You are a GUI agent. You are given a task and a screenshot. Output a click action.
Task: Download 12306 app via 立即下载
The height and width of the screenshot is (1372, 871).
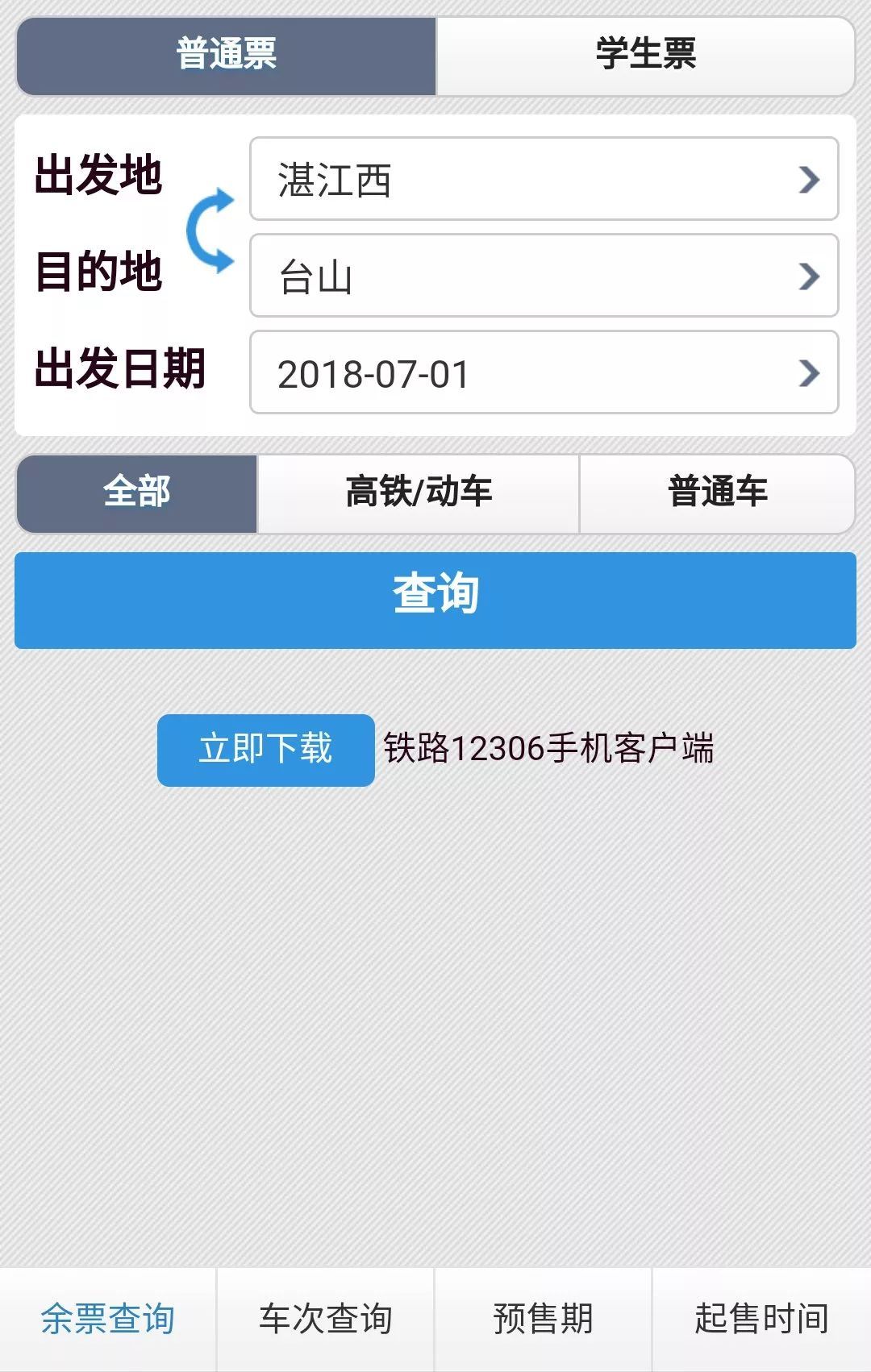pyautogui.click(x=265, y=750)
